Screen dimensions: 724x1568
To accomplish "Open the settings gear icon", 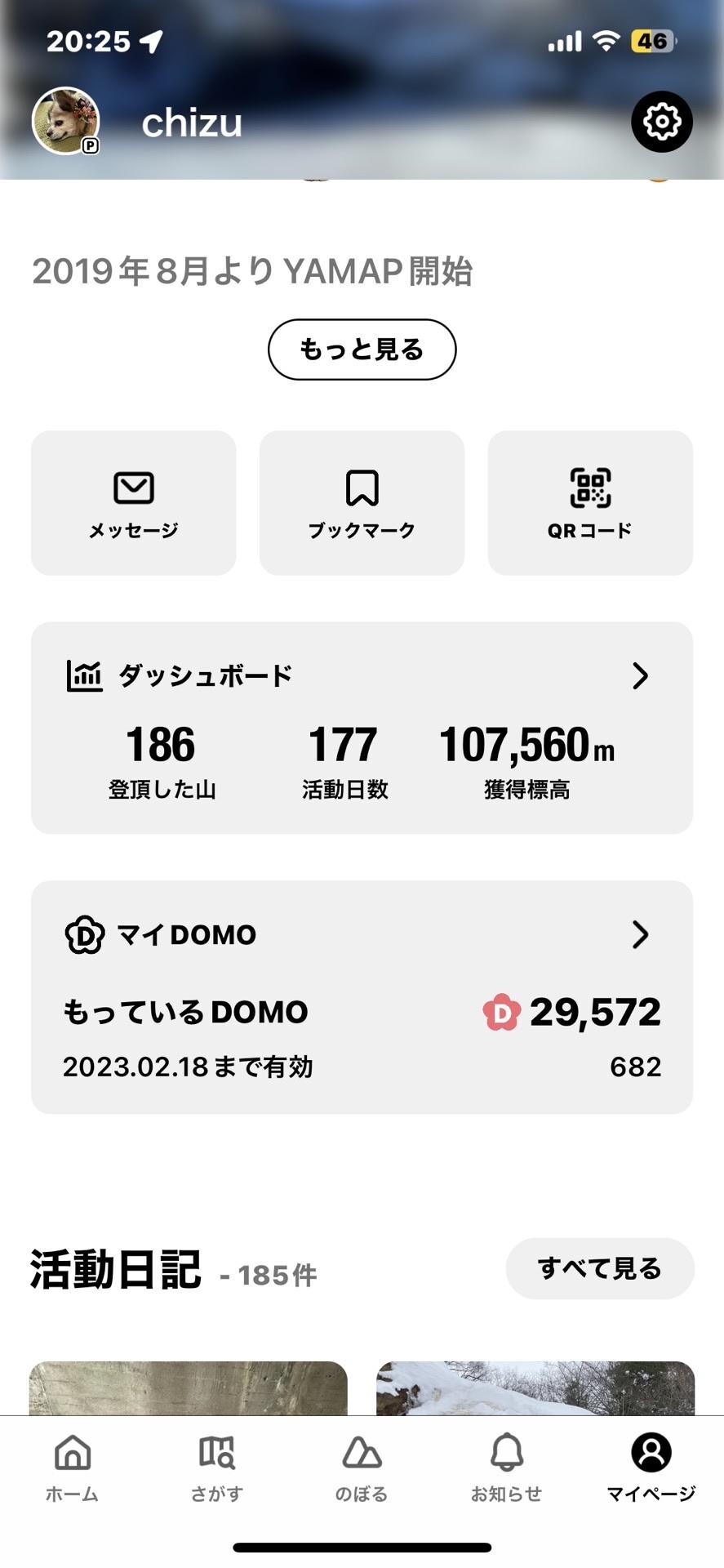I will [661, 121].
